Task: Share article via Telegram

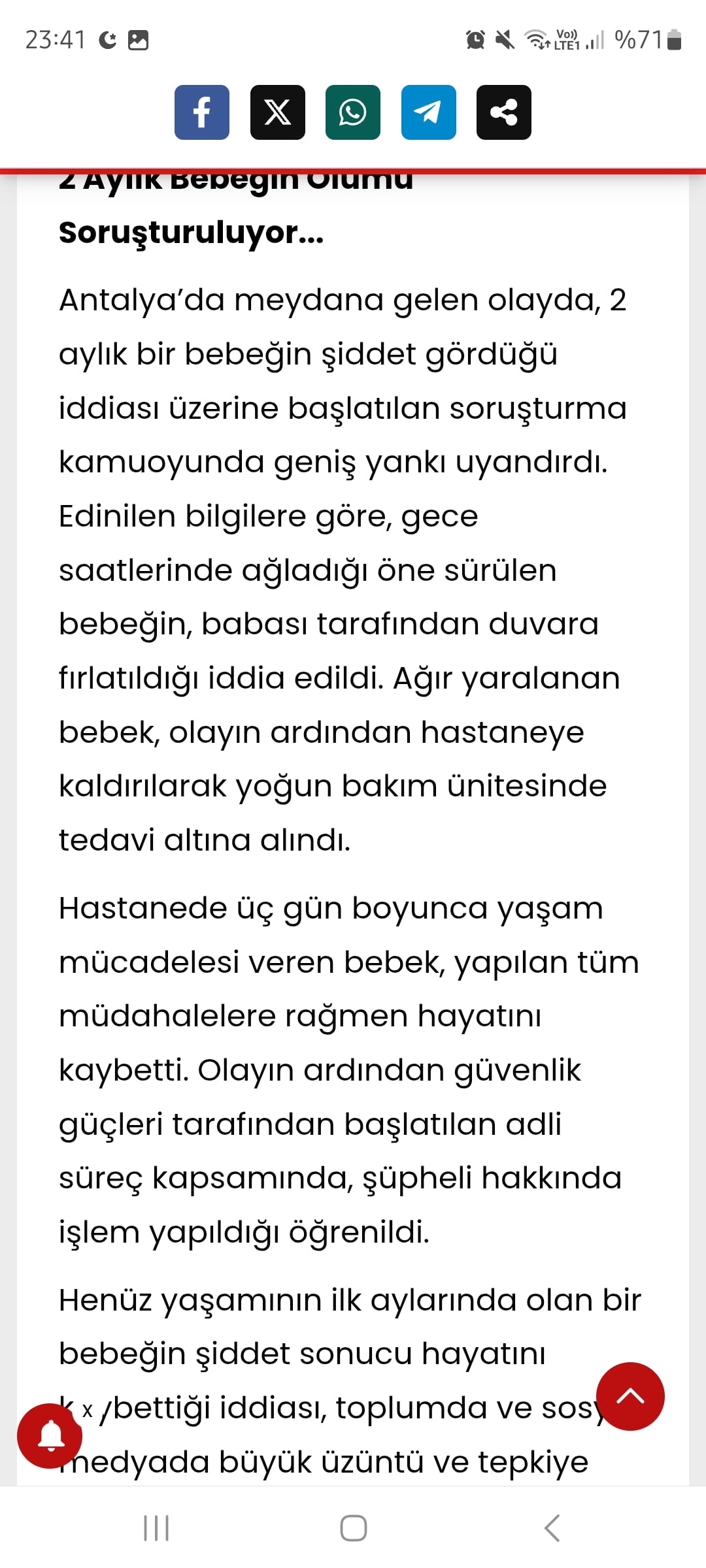Action: [x=428, y=112]
